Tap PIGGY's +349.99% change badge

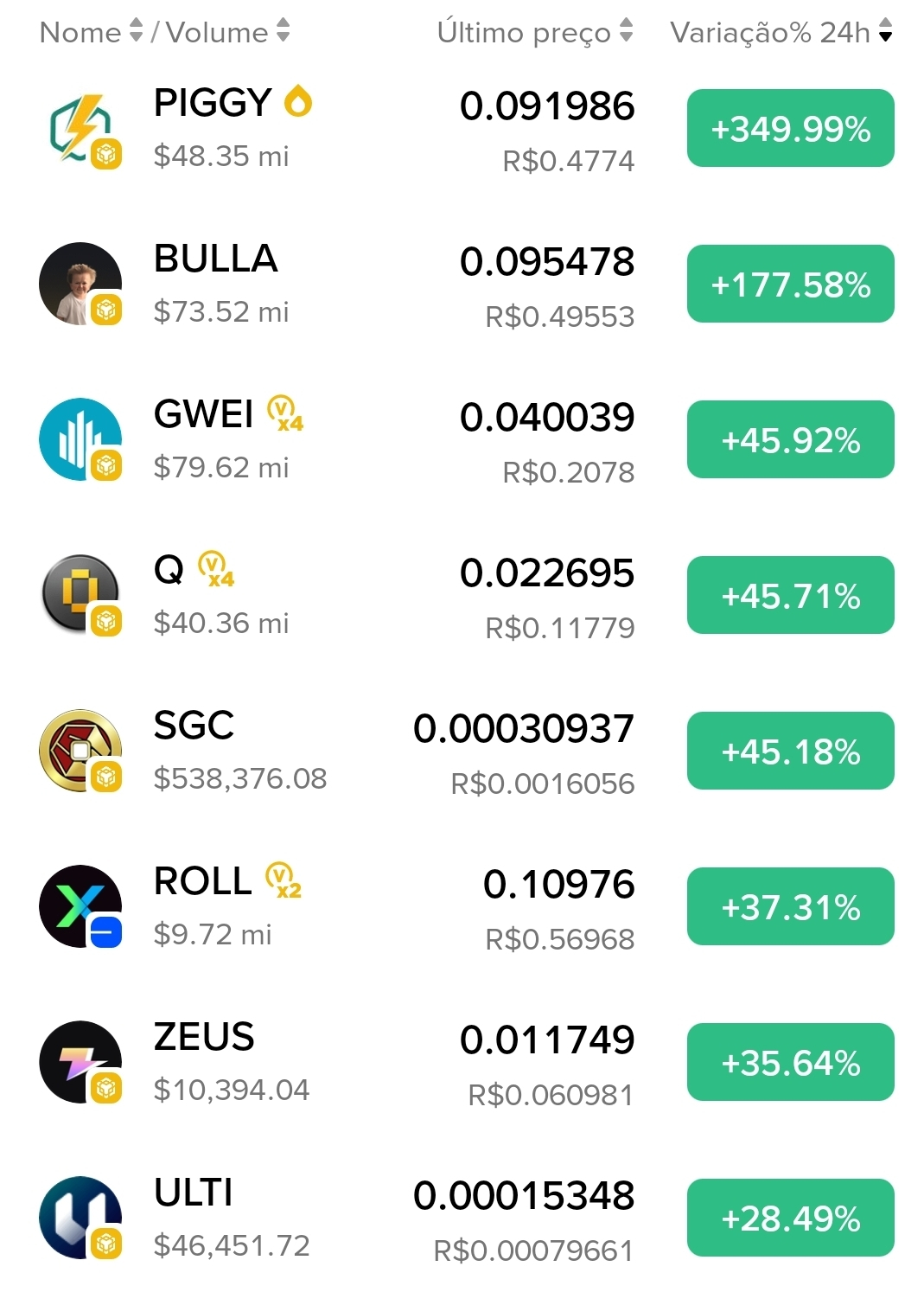point(790,129)
